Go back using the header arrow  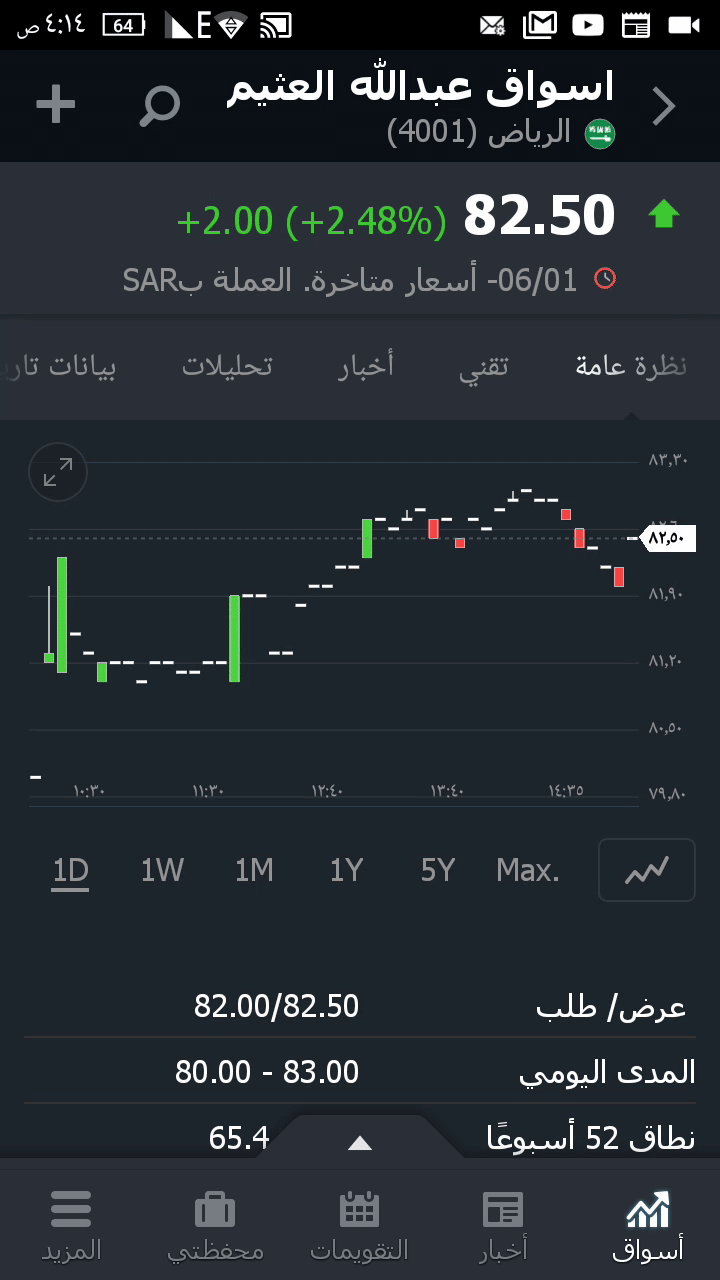point(664,106)
